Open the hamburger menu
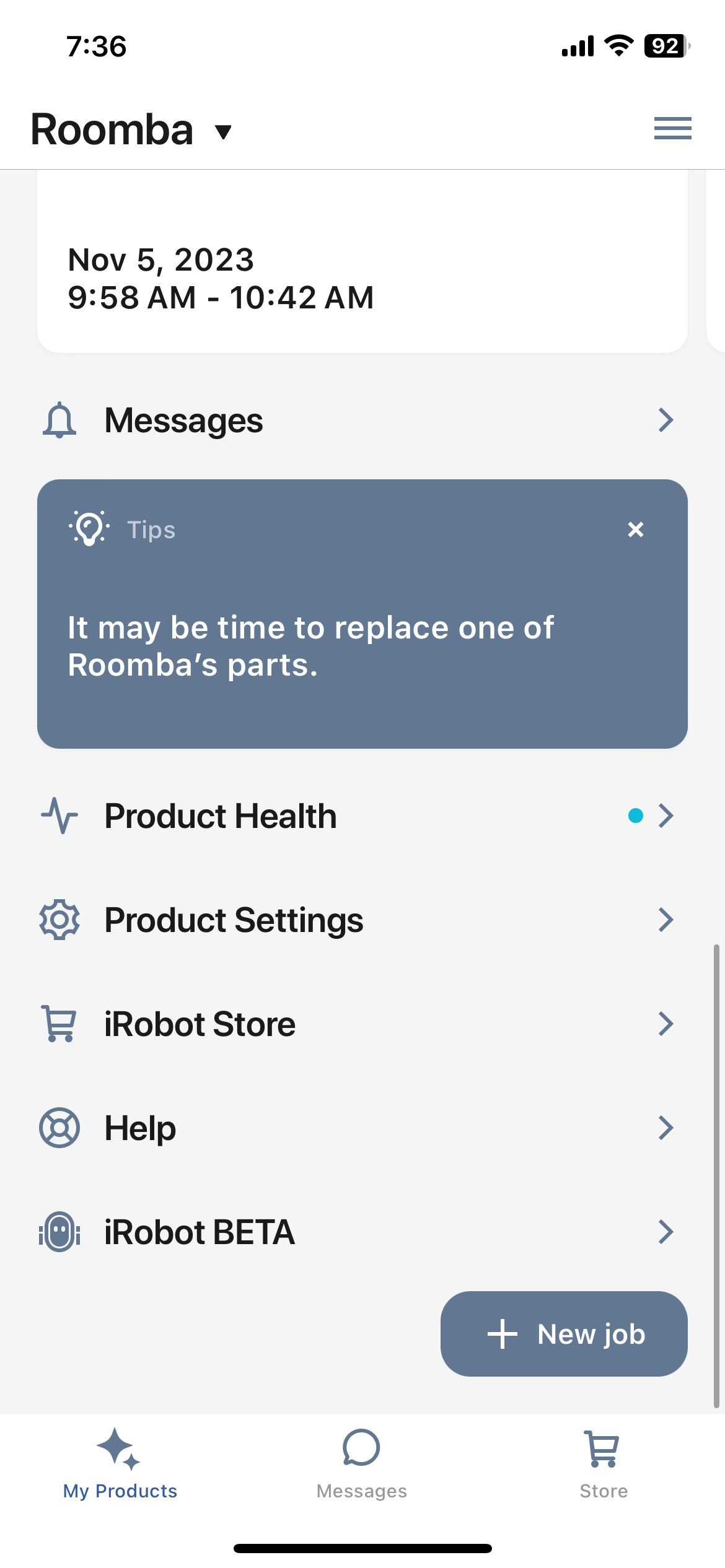This screenshot has width=725, height=1568. click(672, 129)
